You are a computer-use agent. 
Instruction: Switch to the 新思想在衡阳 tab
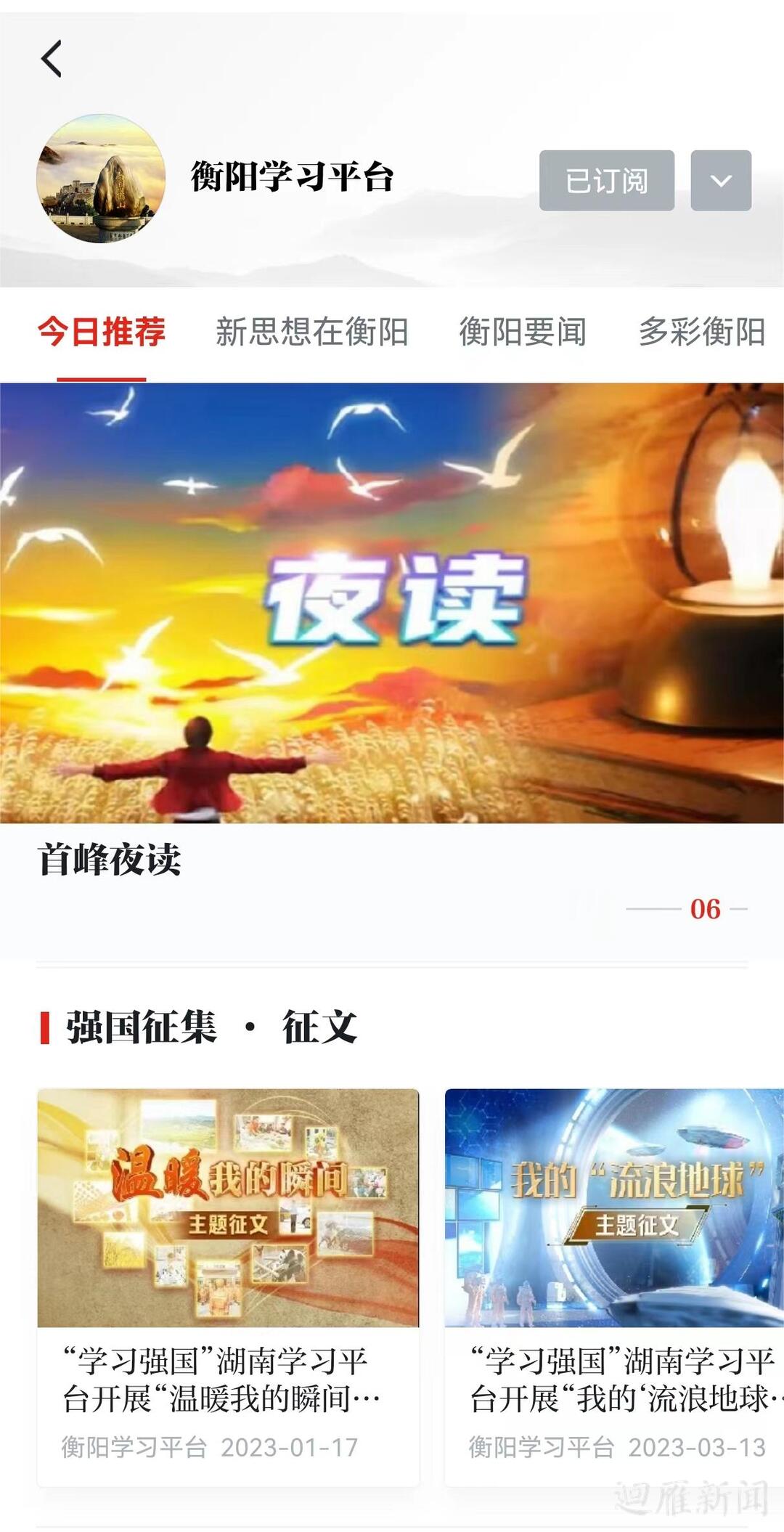[312, 333]
